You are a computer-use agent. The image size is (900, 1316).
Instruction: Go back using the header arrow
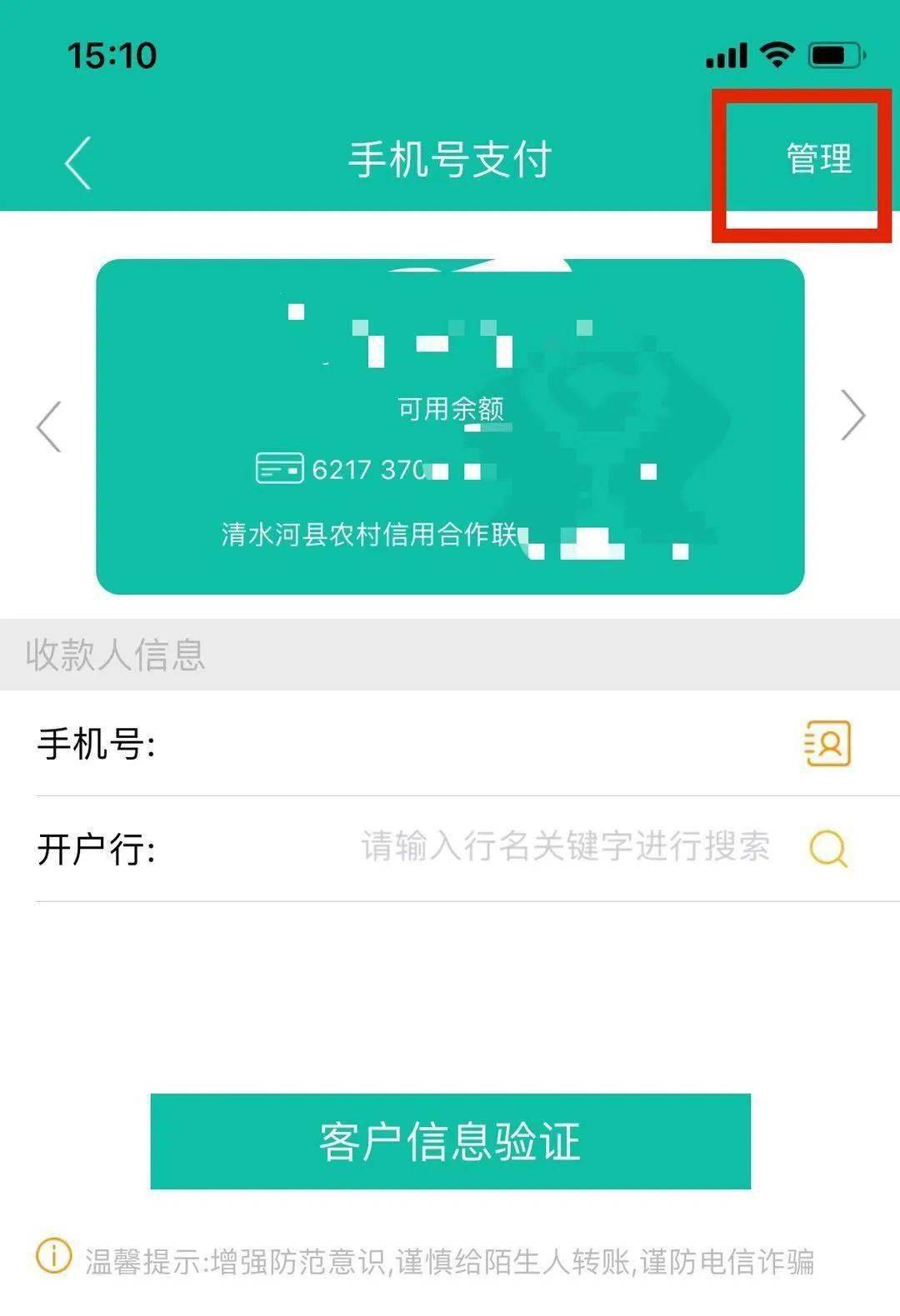(77, 162)
